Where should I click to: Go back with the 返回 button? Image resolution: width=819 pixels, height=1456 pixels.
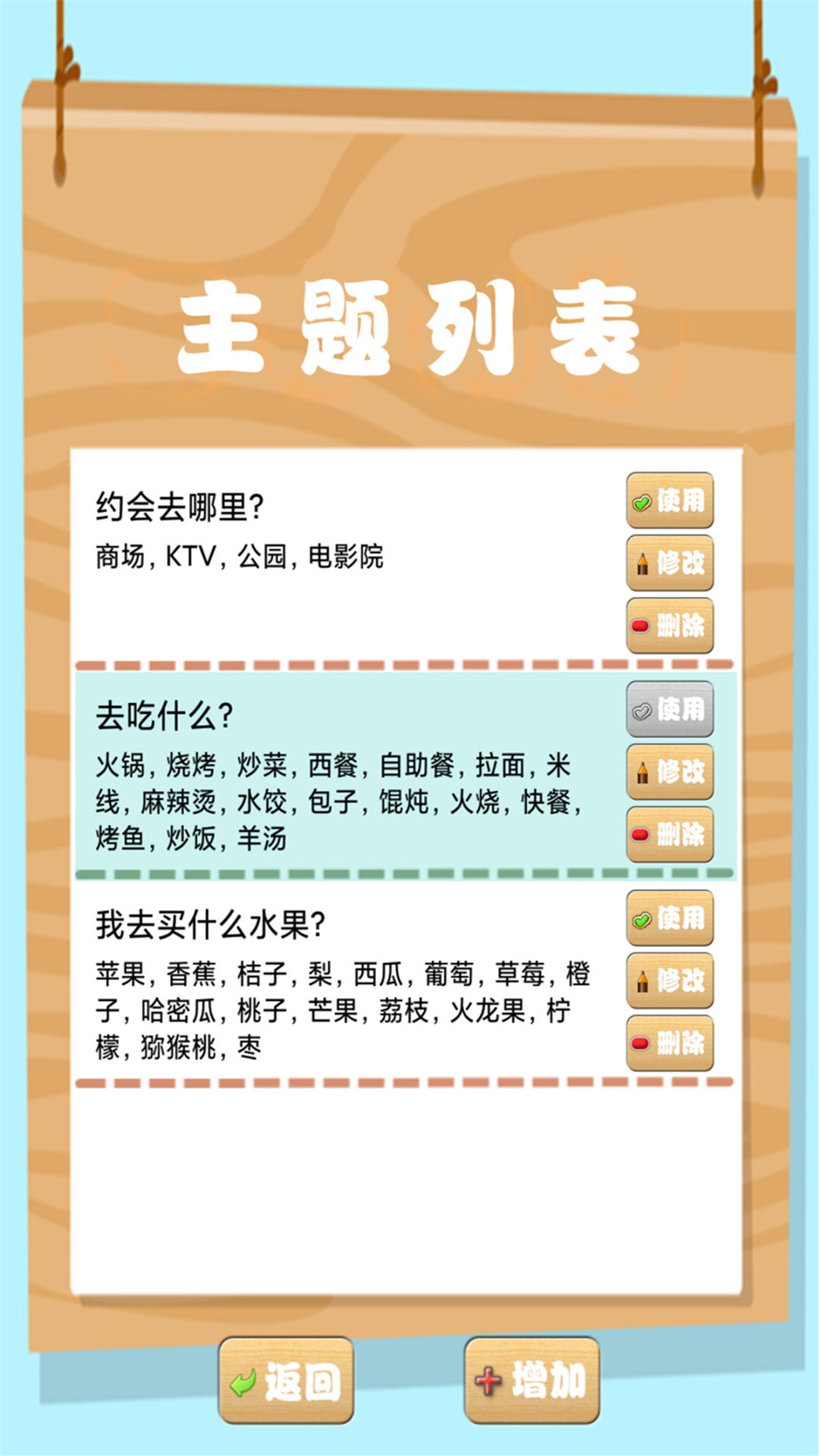point(286,1380)
